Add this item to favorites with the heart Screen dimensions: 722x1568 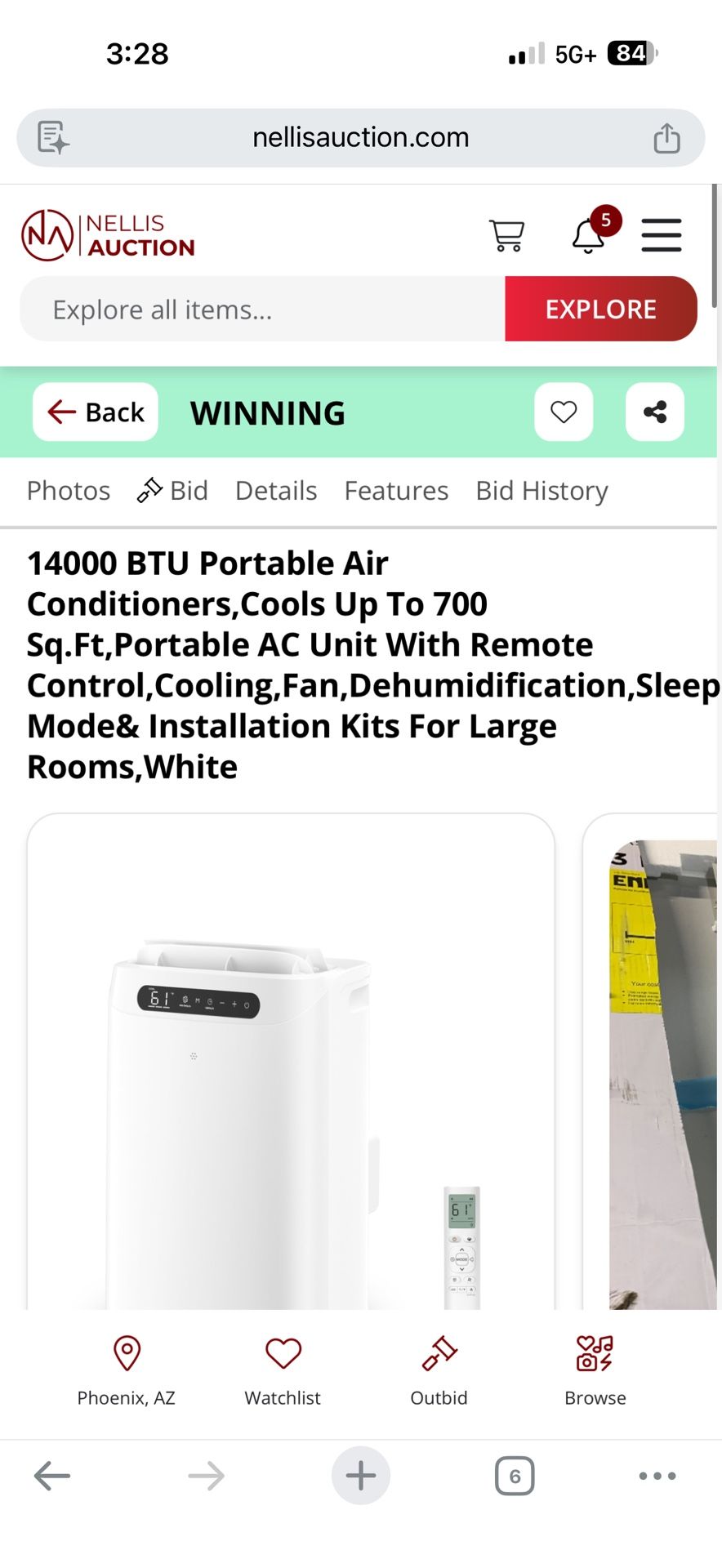(564, 412)
